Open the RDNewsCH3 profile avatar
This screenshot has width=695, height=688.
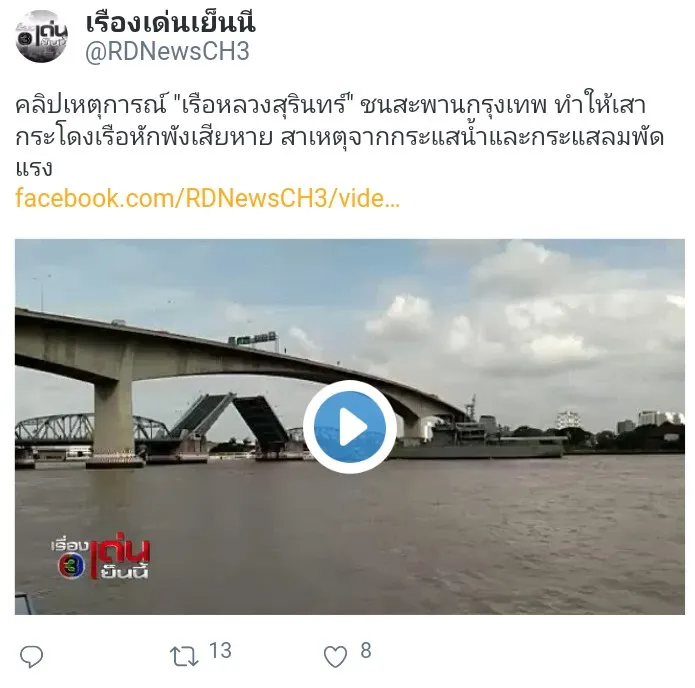tap(41, 37)
